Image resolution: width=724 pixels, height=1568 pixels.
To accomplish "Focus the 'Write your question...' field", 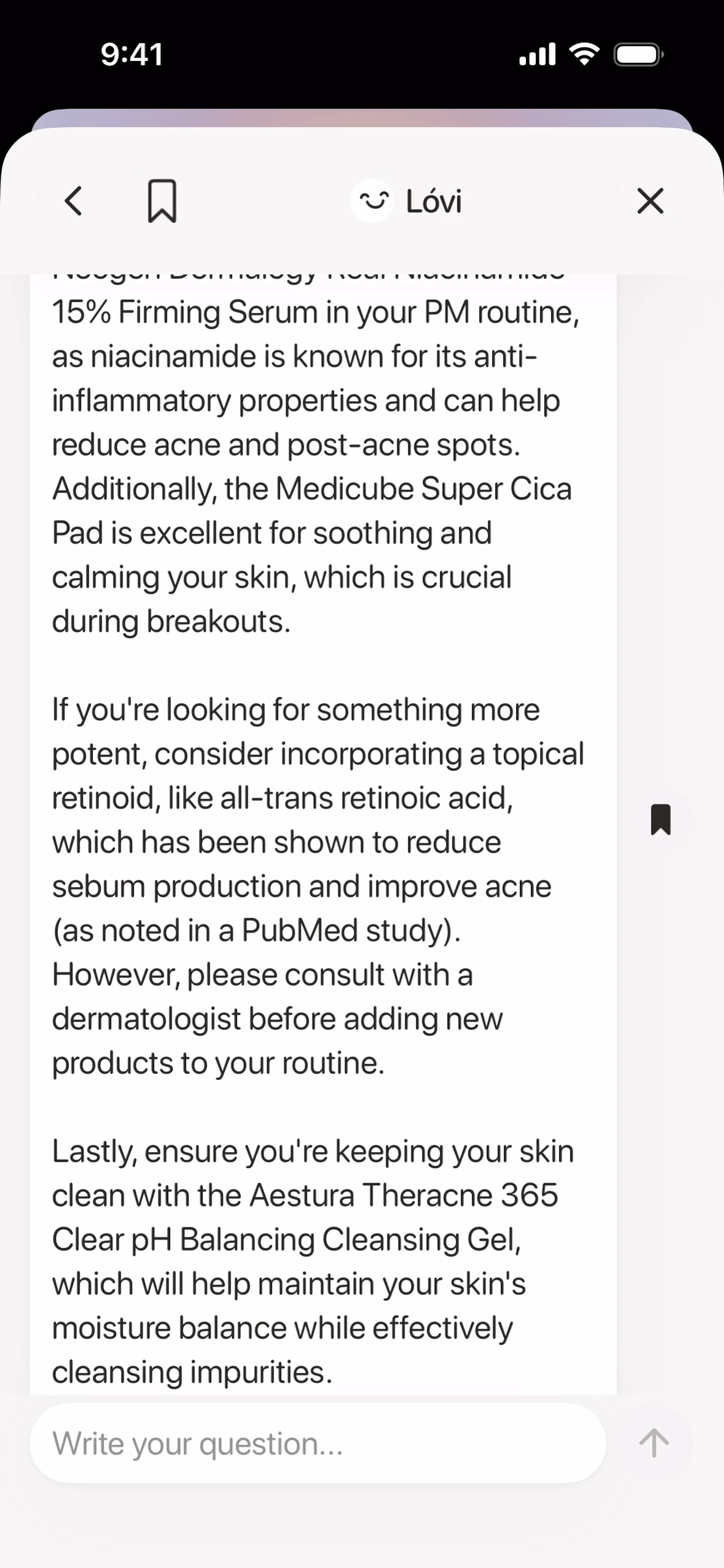I will point(317,1443).
